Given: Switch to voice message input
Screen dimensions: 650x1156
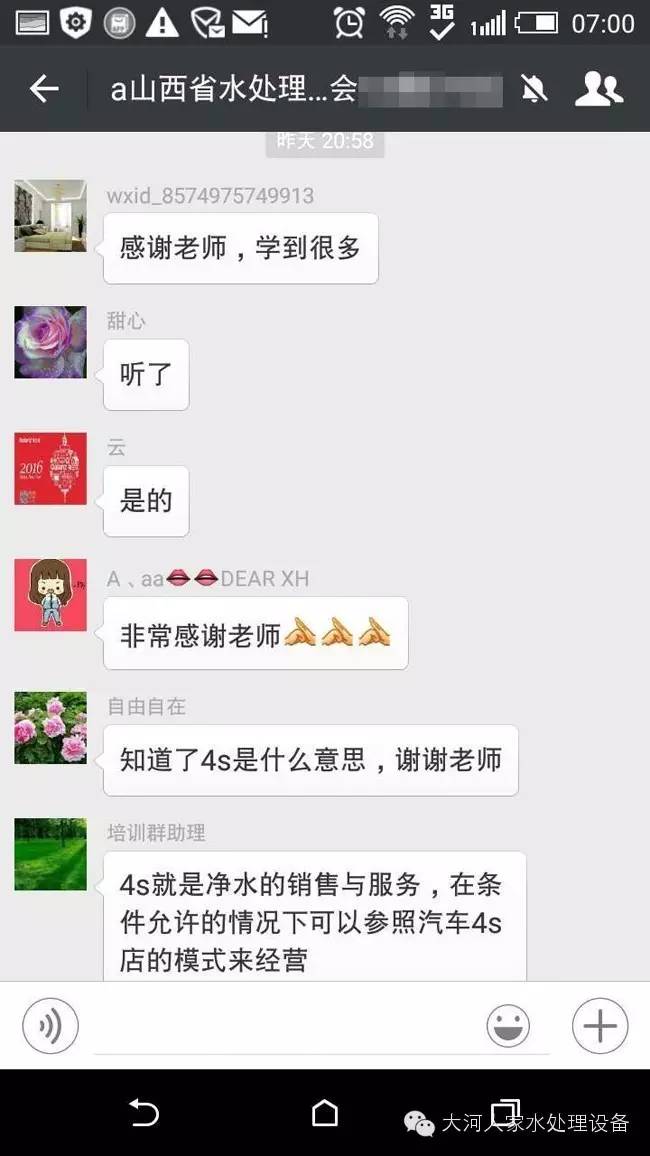Looking at the screenshot, I should click(50, 1025).
